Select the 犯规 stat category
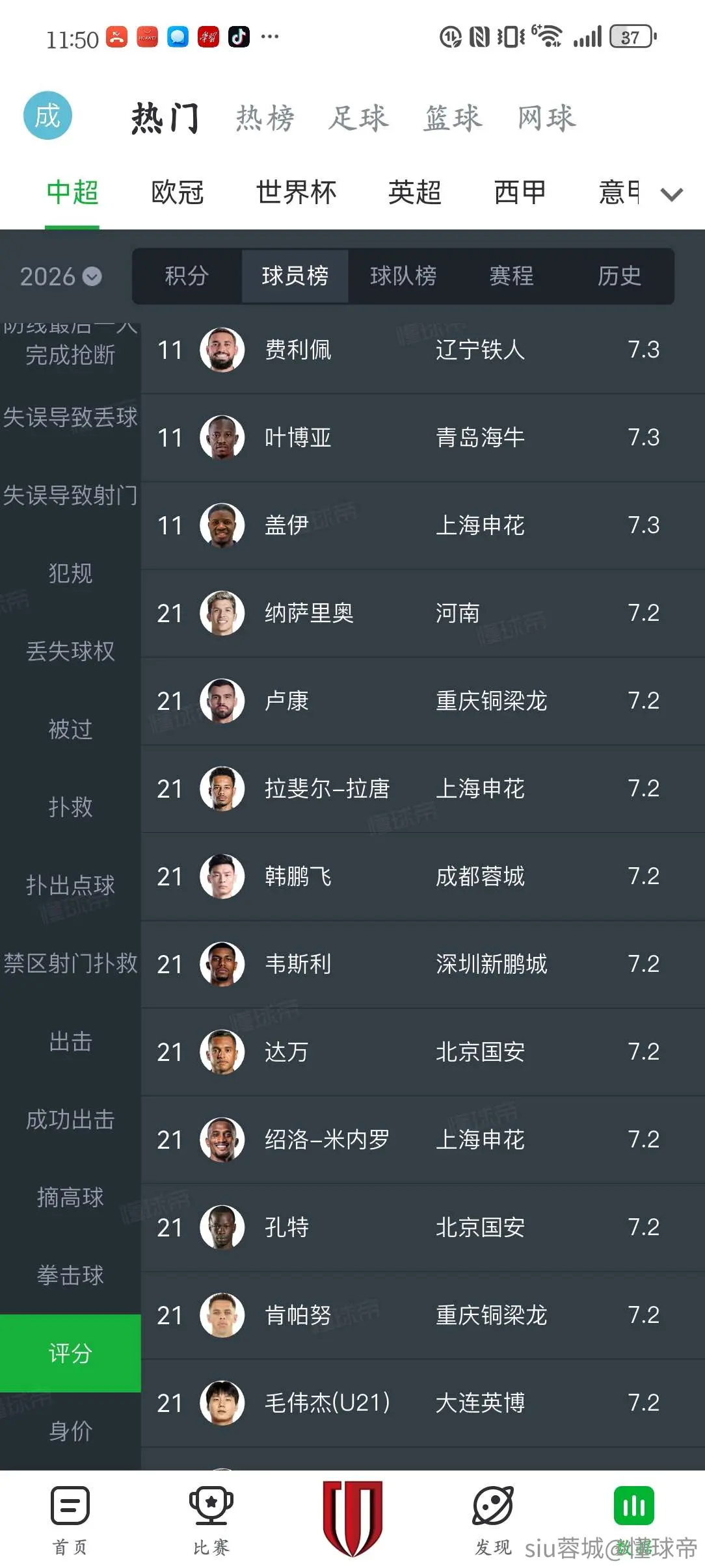The height and width of the screenshot is (1568, 705). click(70, 573)
